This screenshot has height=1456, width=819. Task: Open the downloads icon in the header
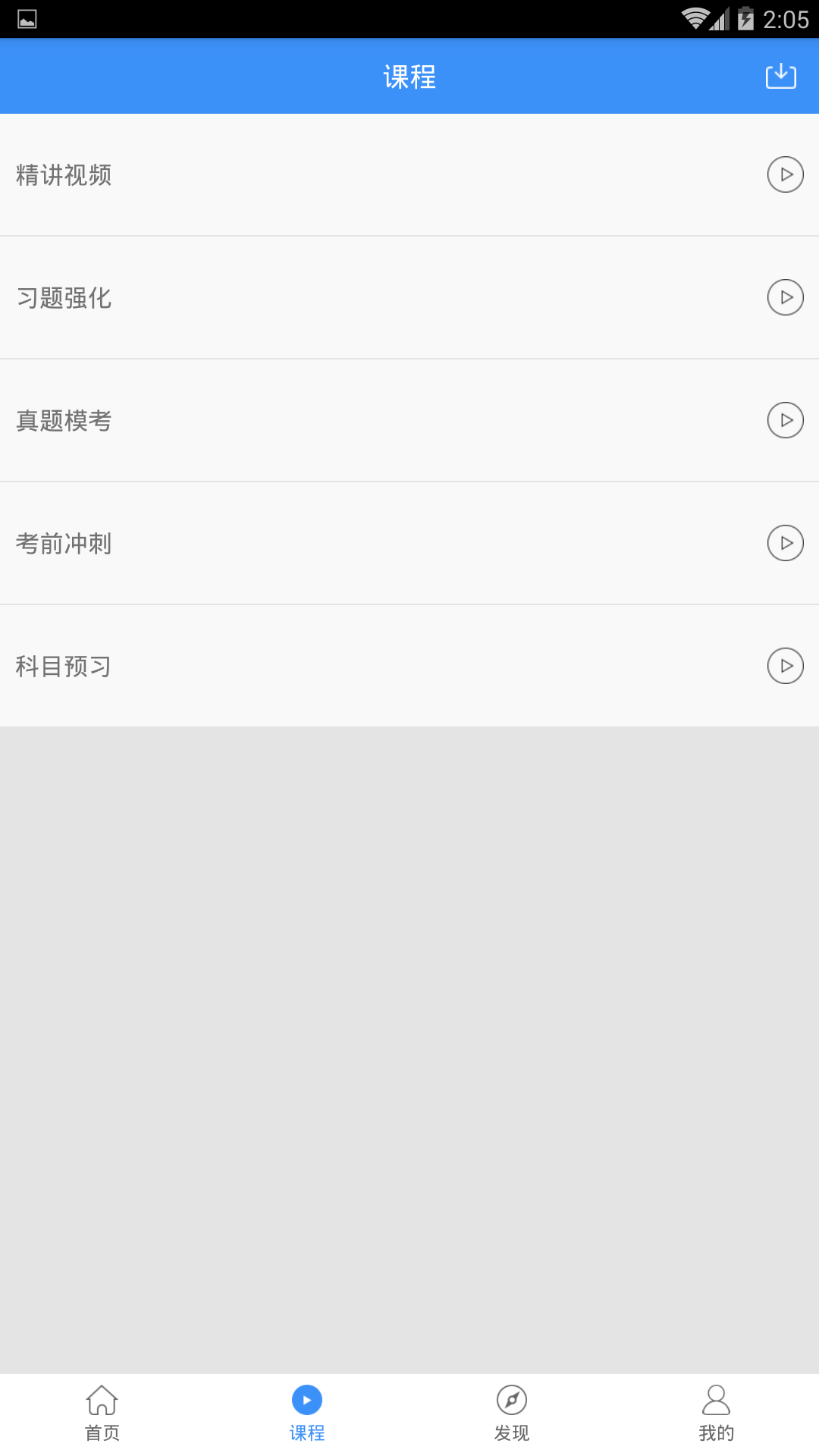click(780, 76)
